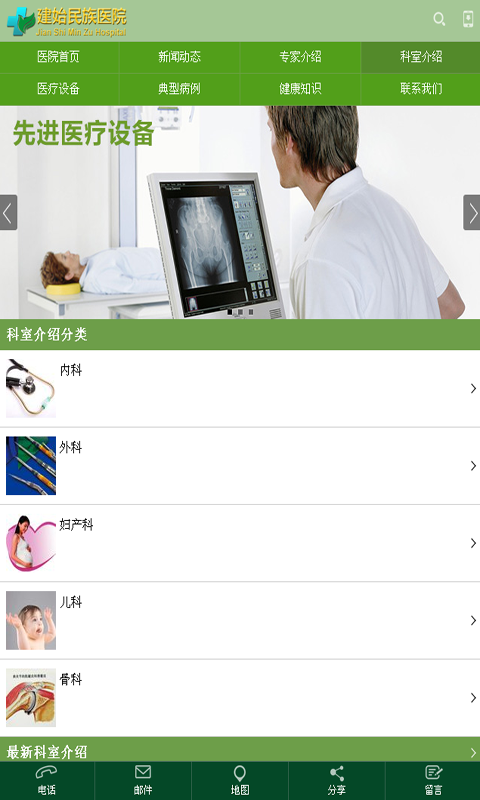Image resolution: width=480 pixels, height=800 pixels.
Task: Leave a message via 留言
Action: (433, 781)
